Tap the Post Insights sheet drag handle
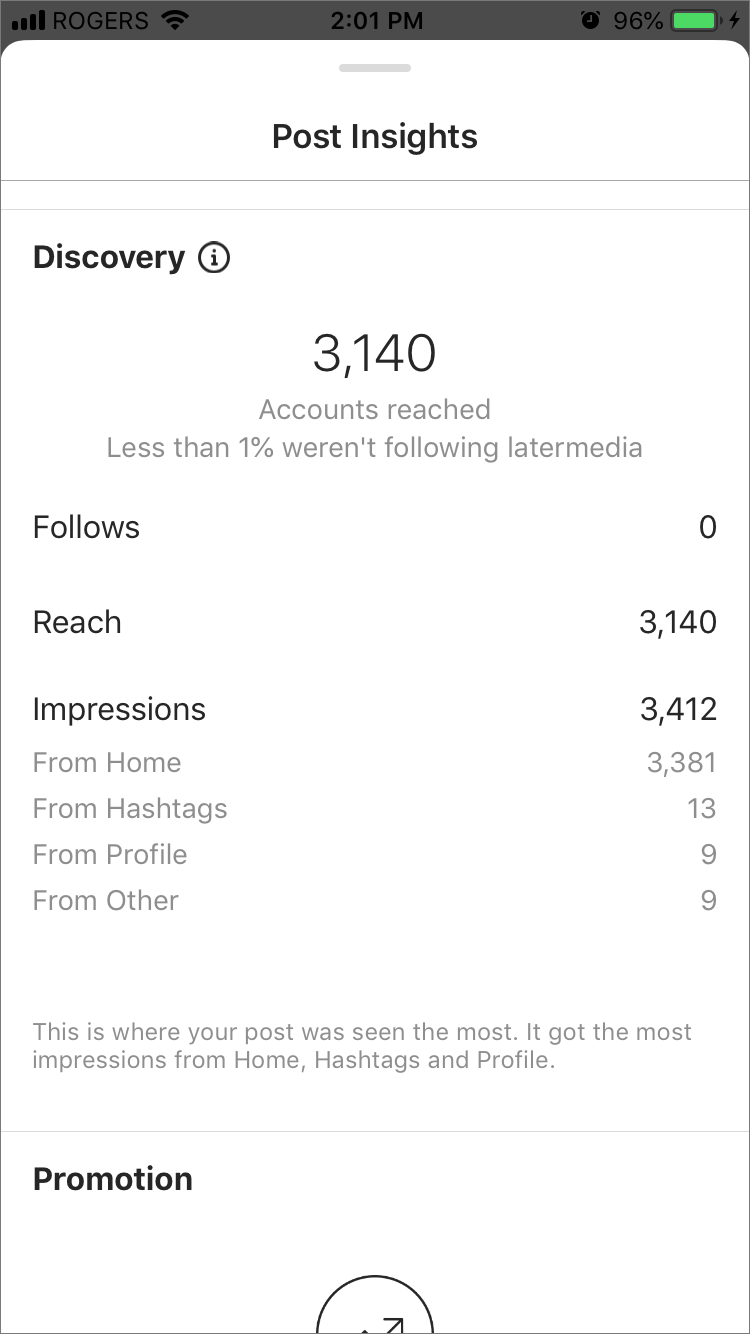750x1334 pixels. [375, 68]
